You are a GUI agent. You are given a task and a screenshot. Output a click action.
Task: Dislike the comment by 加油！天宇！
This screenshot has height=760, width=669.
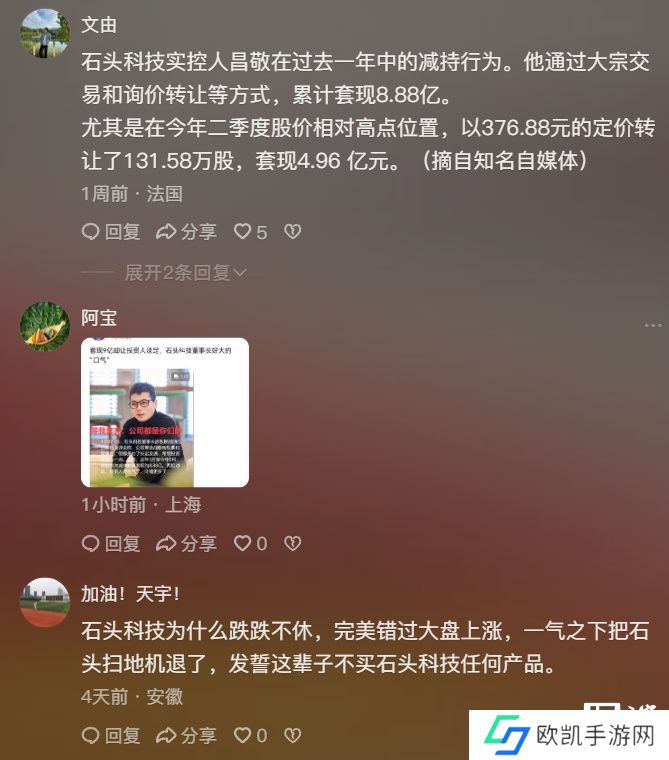point(292,736)
